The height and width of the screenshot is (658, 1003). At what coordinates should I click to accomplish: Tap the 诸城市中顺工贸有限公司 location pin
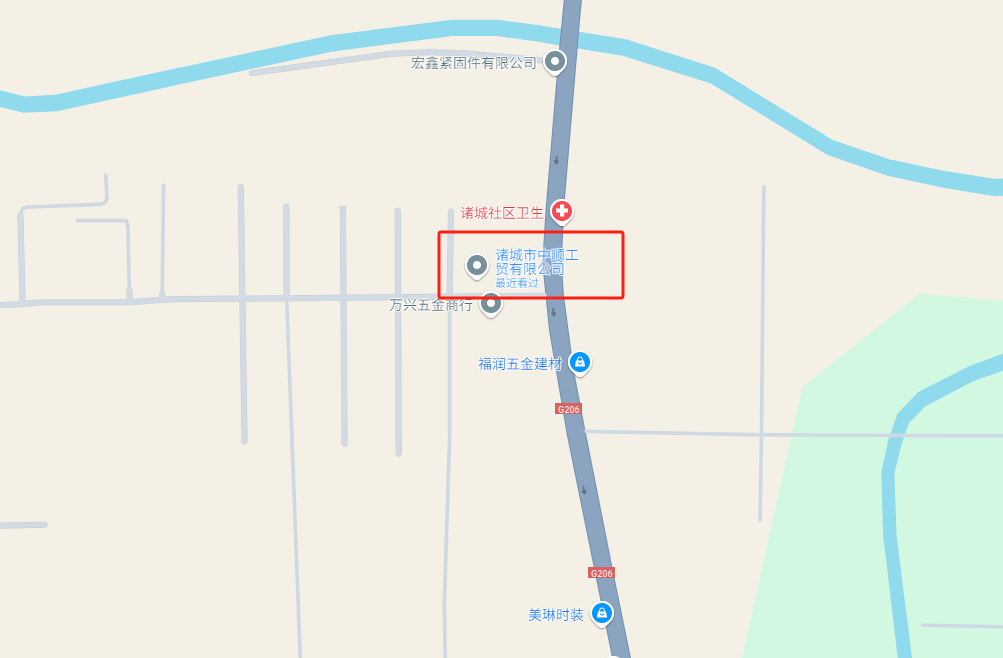point(478,265)
